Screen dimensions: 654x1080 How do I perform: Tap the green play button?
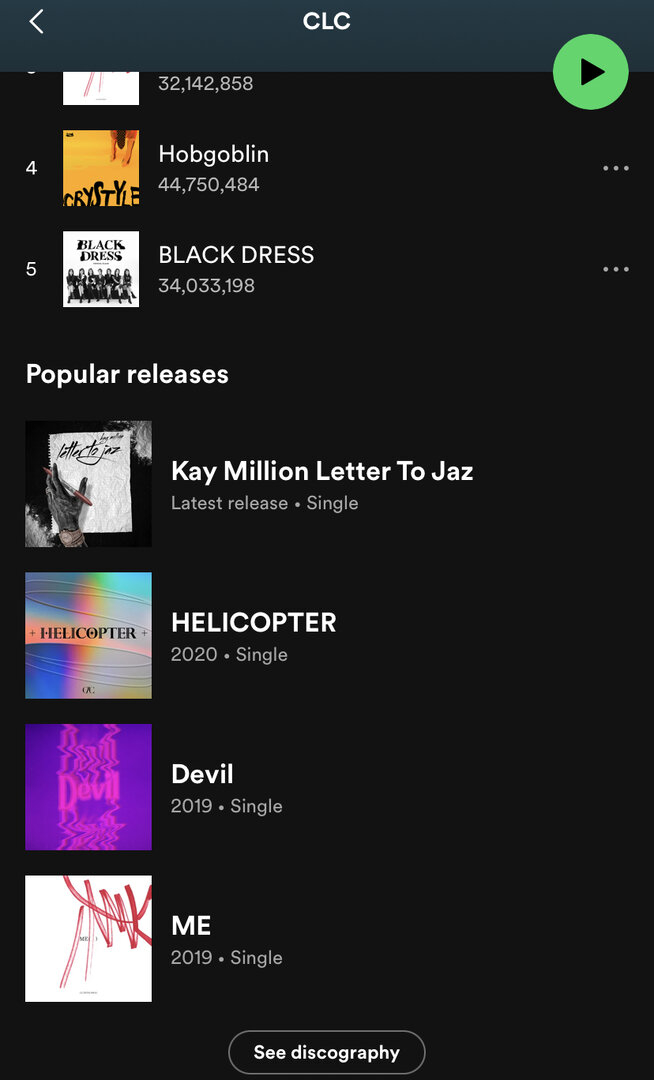591,72
